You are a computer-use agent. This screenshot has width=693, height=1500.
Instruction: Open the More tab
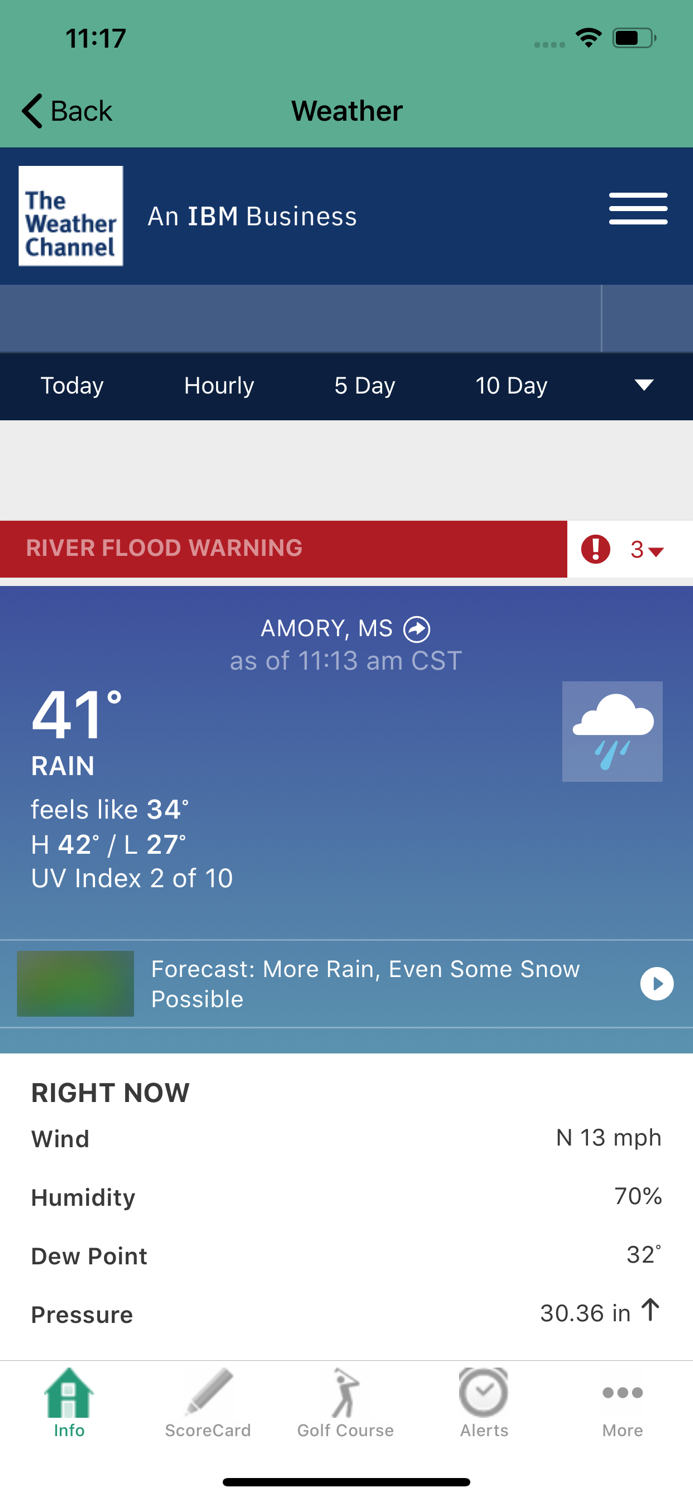tap(622, 1403)
